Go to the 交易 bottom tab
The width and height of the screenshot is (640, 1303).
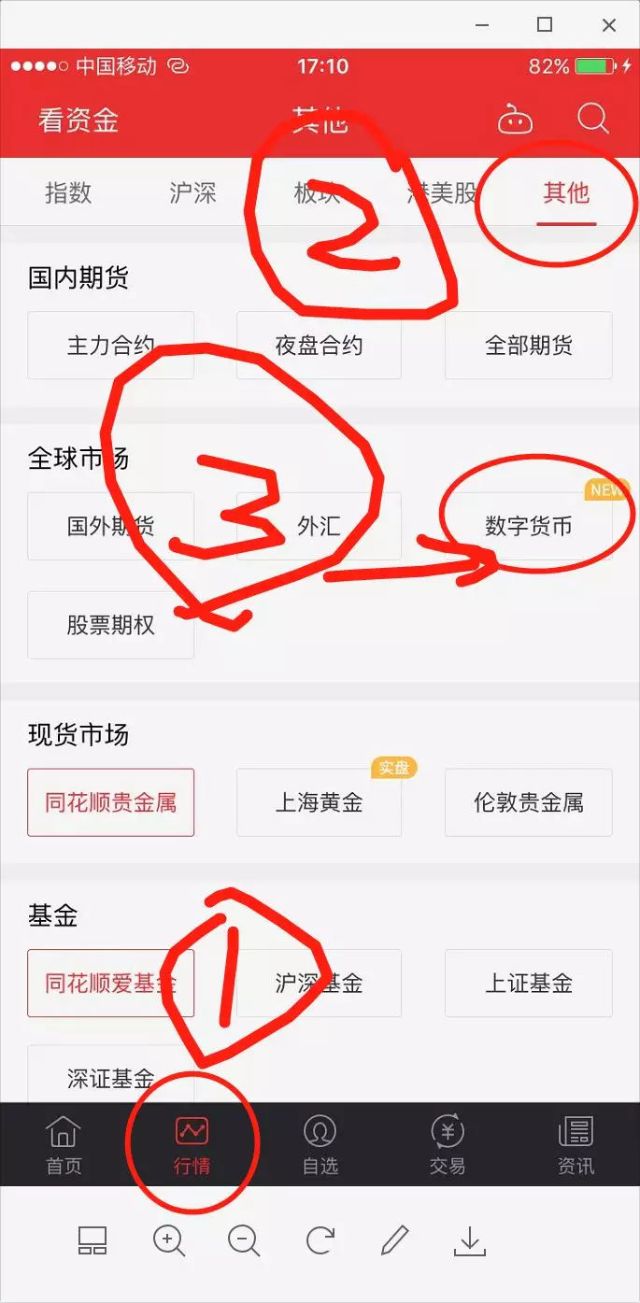click(447, 1145)
